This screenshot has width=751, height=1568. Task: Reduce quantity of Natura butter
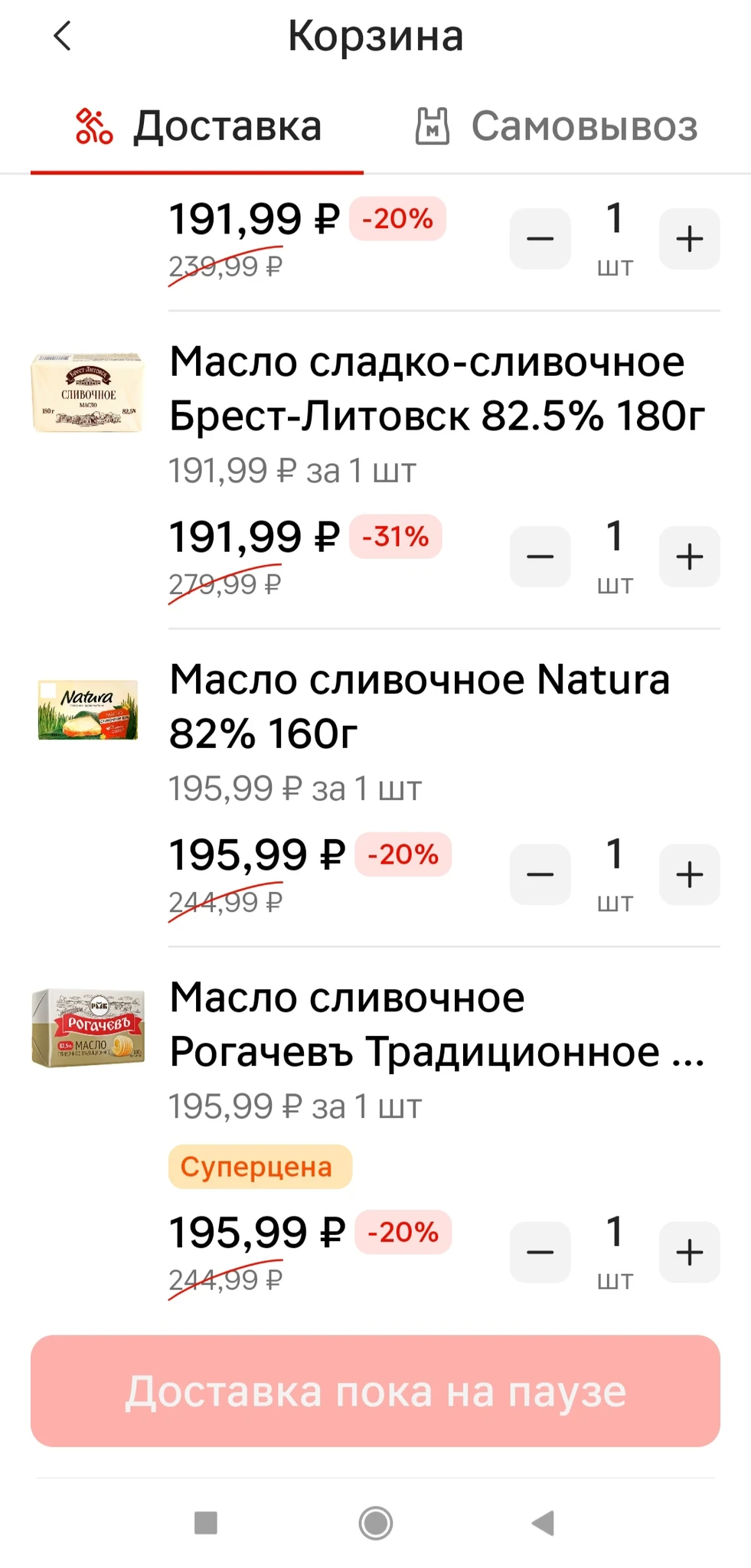pyautogui.click(x=540, y=874)
